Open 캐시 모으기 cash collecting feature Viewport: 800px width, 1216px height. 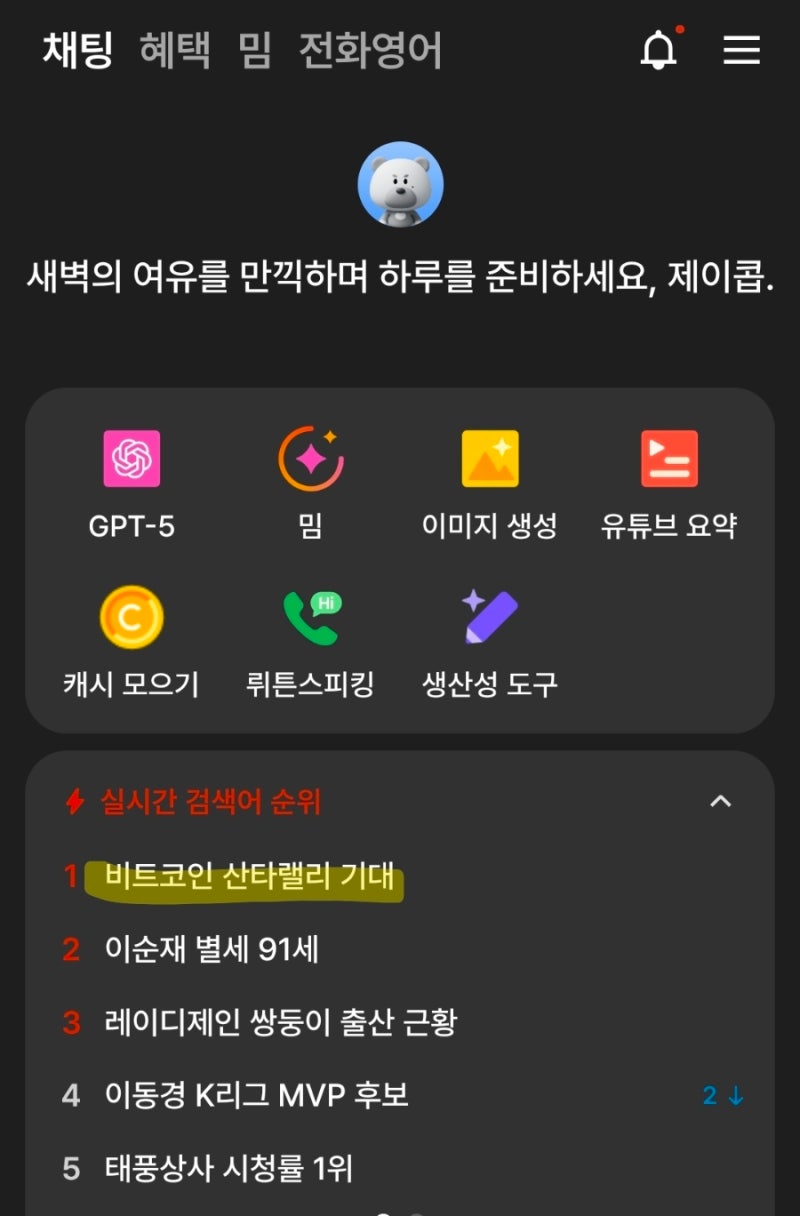tap(131, 618)
